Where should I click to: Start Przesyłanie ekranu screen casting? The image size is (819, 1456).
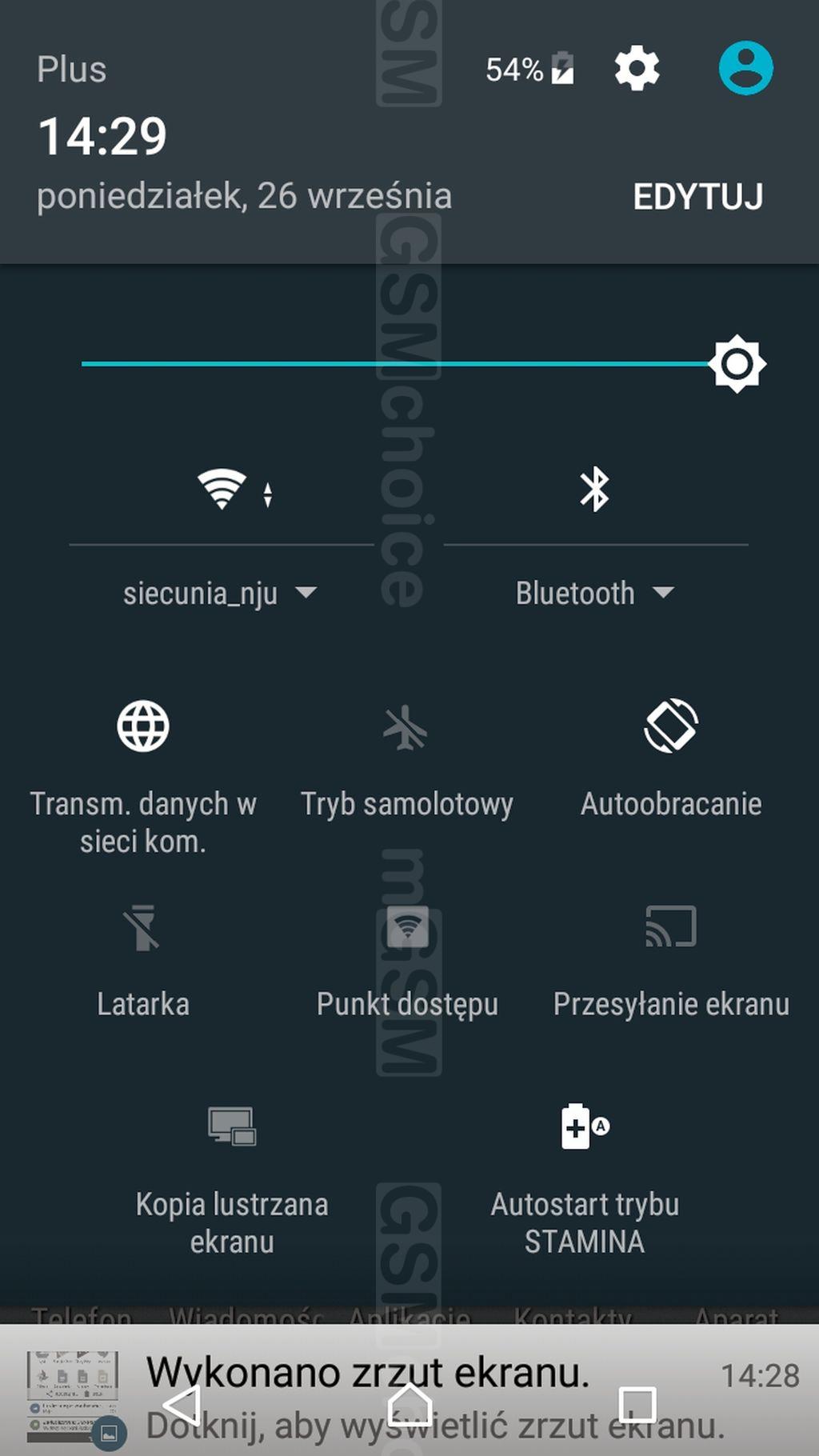pyautogui.click(x=671, y=960)
